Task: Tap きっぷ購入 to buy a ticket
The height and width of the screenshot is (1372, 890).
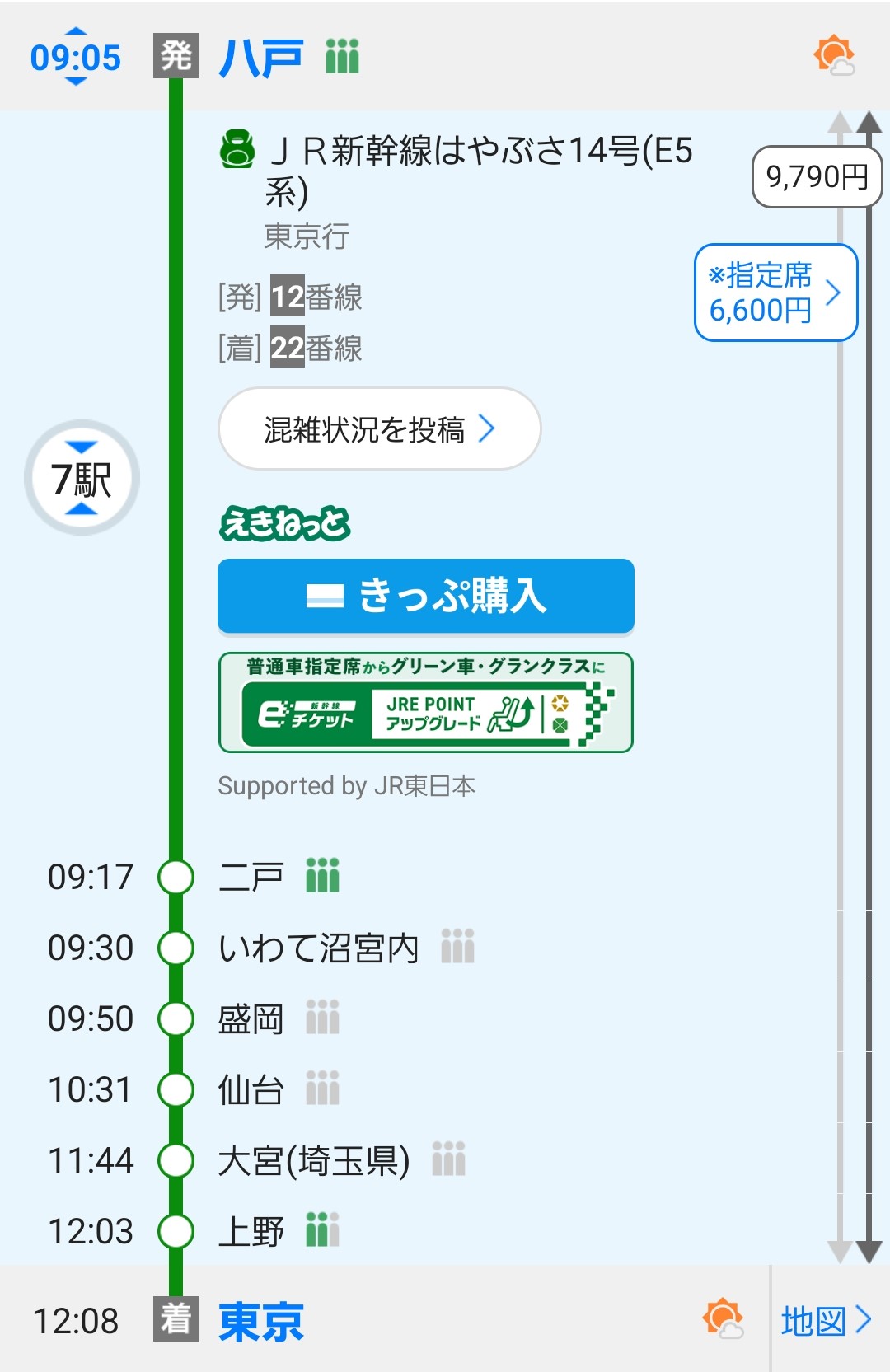Action: [x=425, y=596]
